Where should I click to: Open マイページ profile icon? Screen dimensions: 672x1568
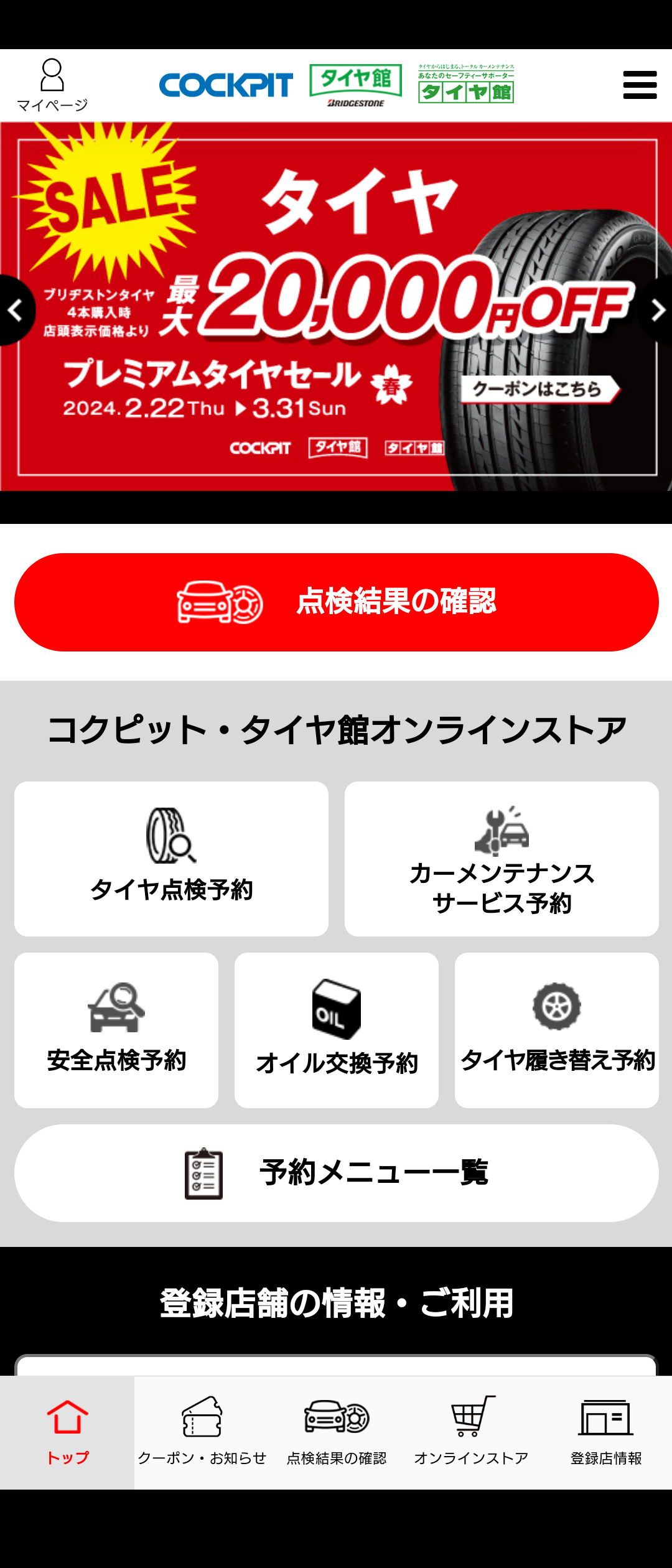(x=52, y=85)
